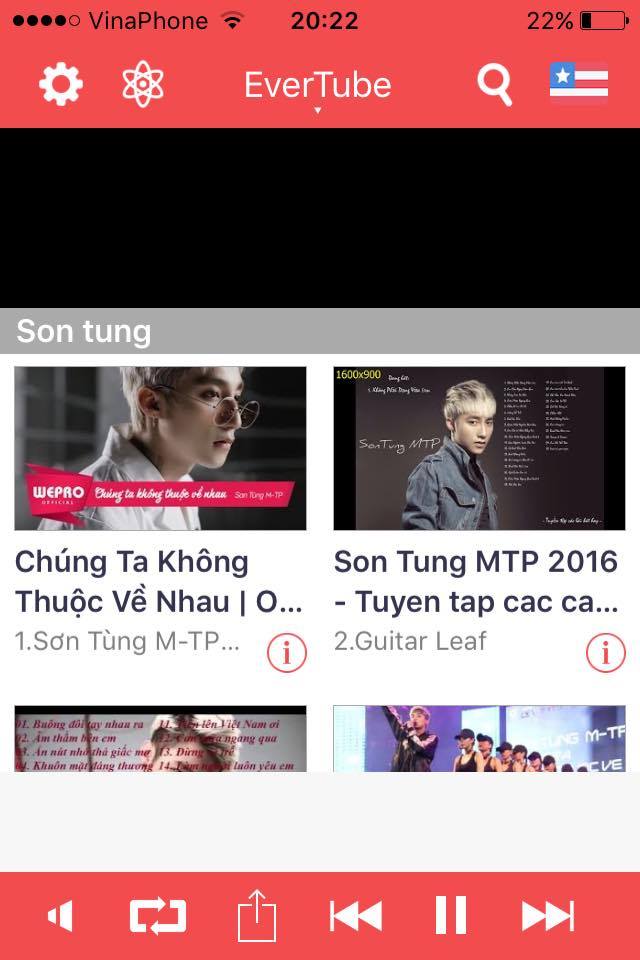The height and width of the screenshot is (960, 640).
Task: Expand the EverTube title dropdown
Action: (317, 88)
